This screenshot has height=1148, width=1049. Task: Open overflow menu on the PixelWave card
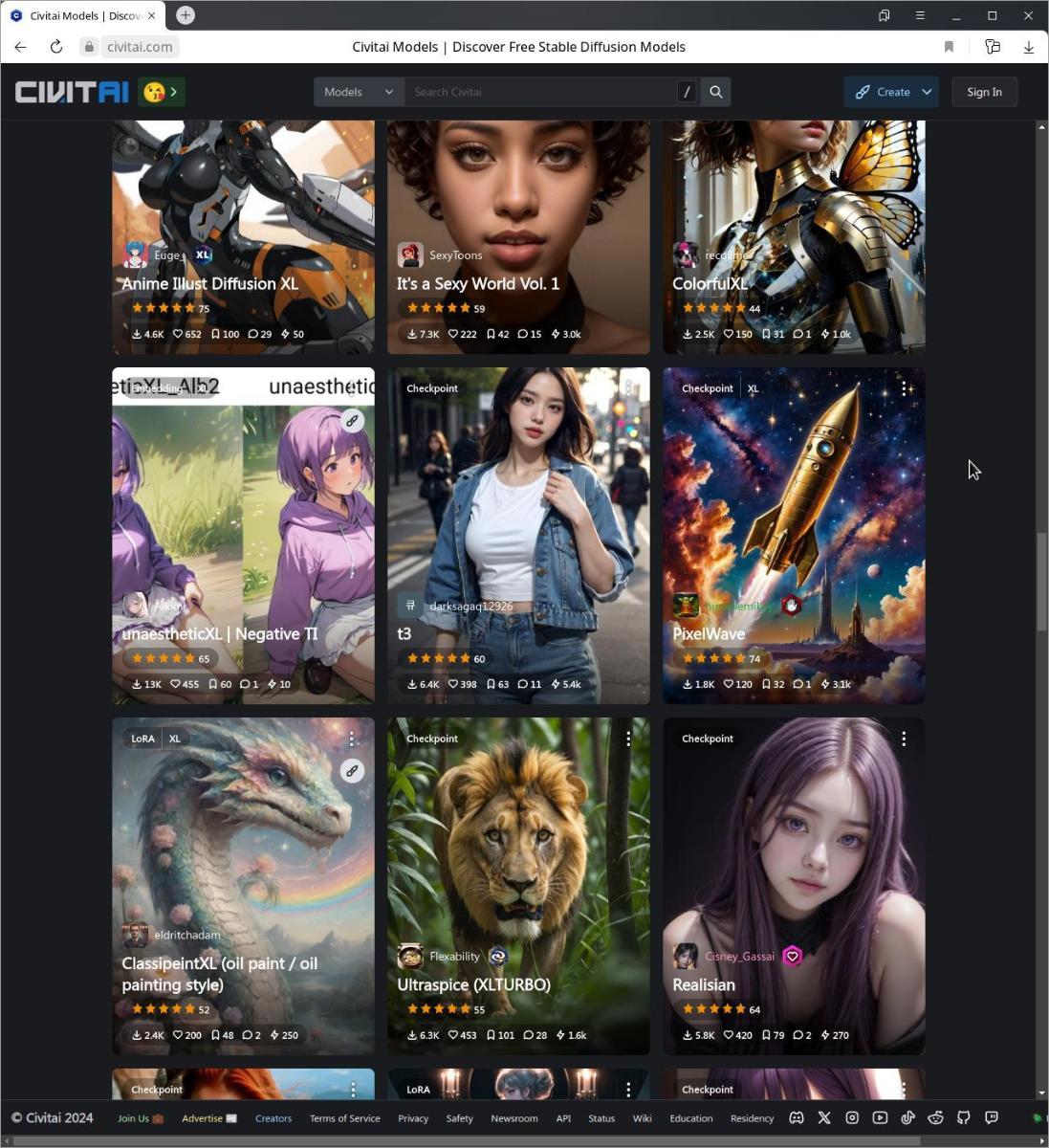pos(904,388)
